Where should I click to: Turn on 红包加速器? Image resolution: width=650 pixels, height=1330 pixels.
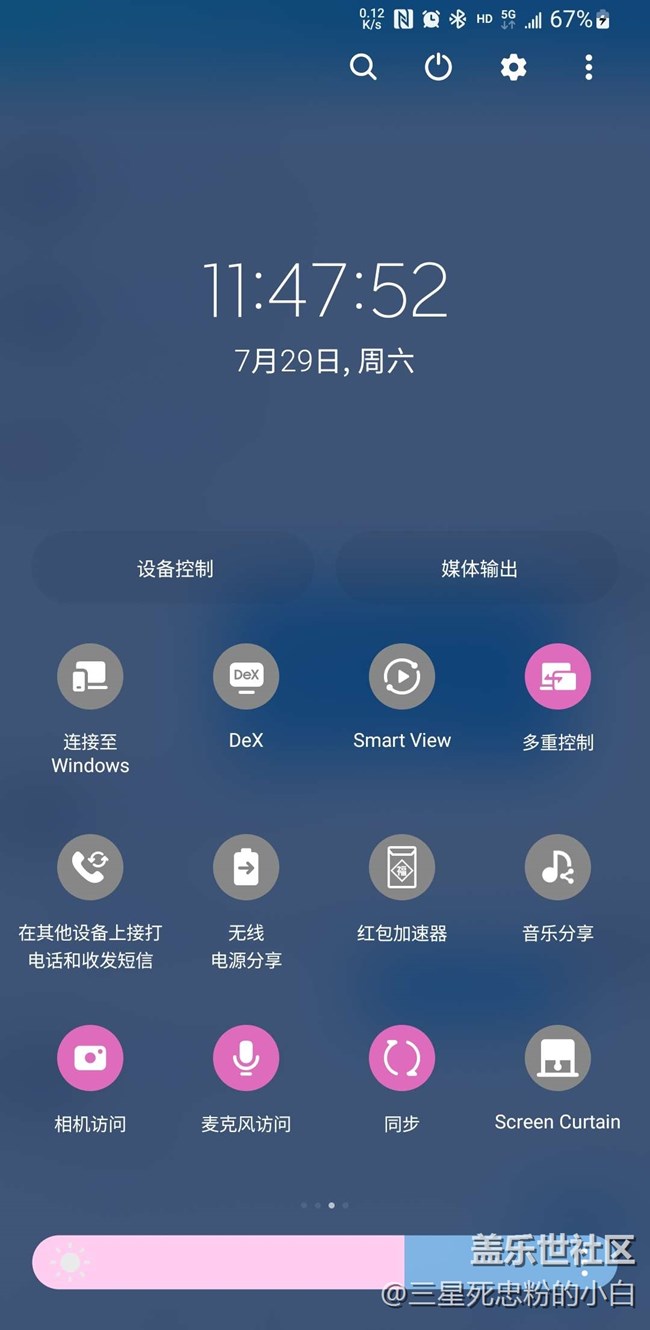tap(402, 867)
